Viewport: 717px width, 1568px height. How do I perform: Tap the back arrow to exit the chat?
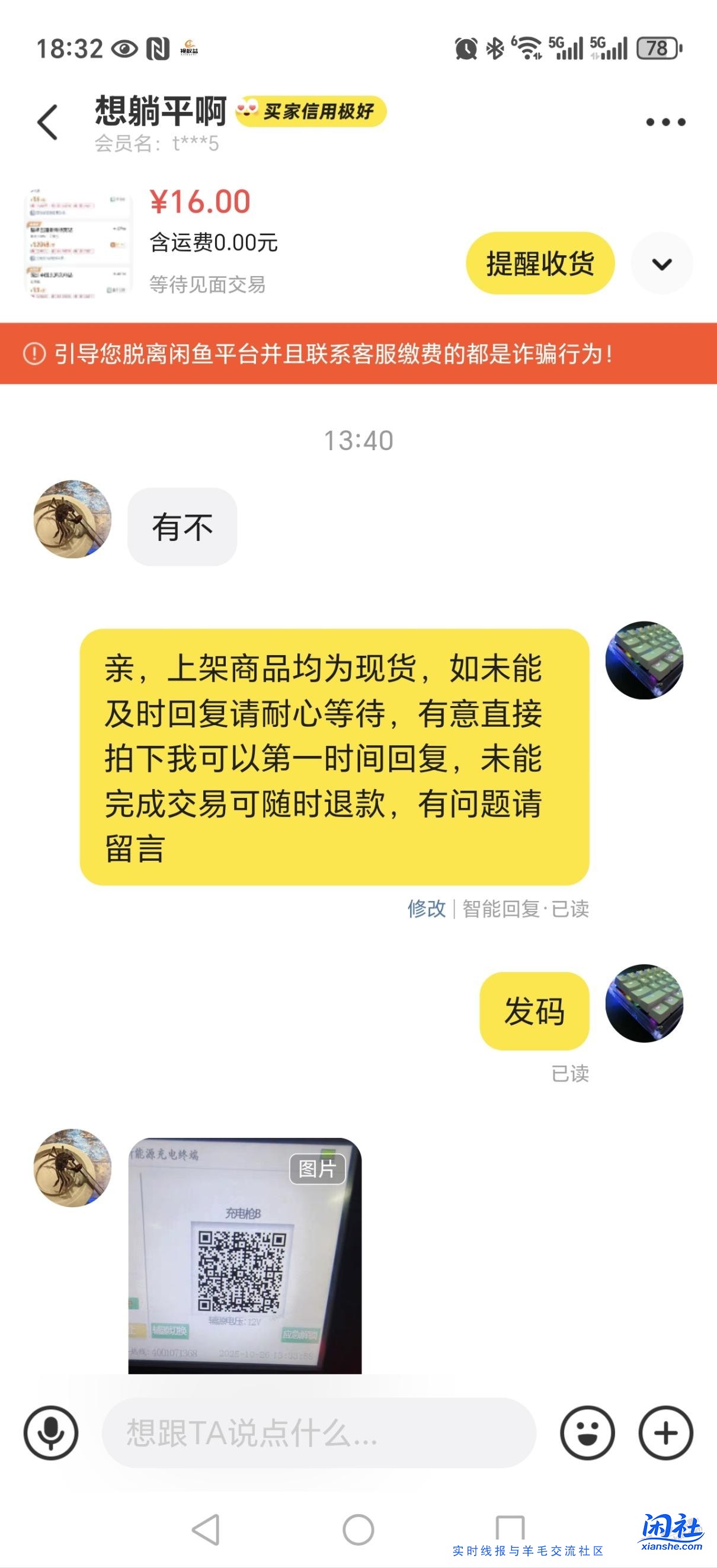pos(49,118)
